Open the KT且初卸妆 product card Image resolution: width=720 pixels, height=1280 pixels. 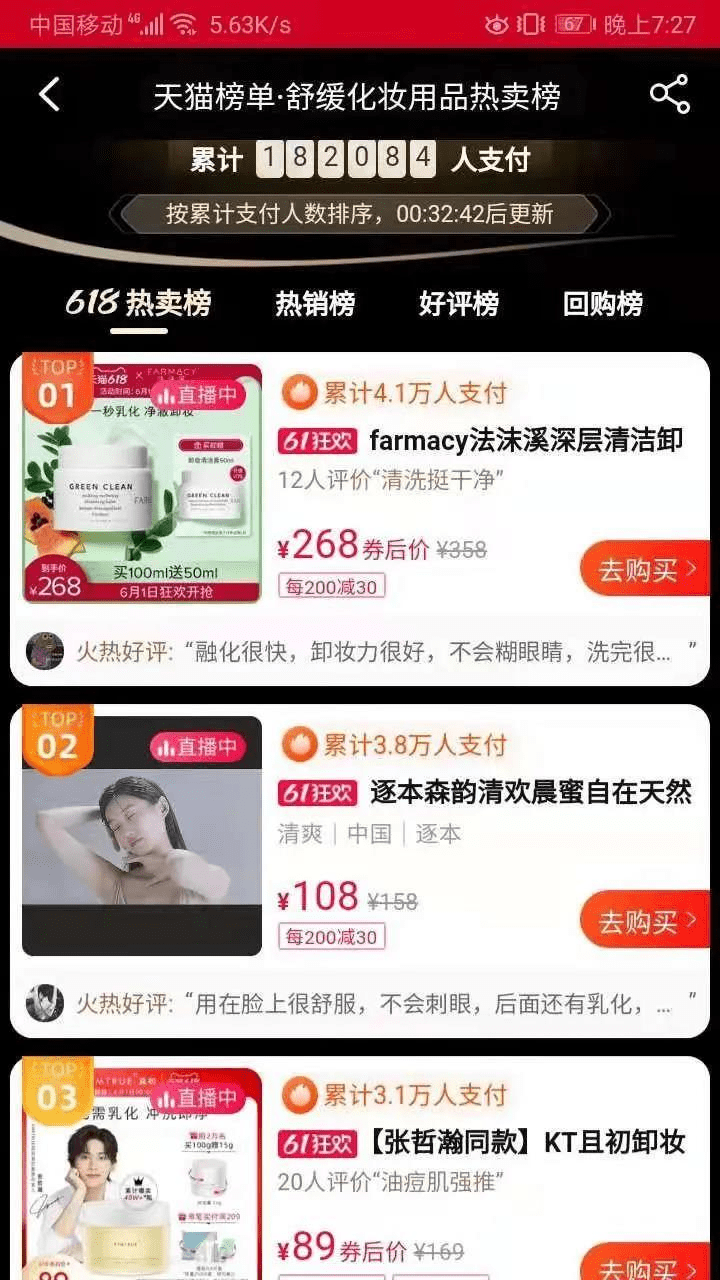tap(360, 1168)
